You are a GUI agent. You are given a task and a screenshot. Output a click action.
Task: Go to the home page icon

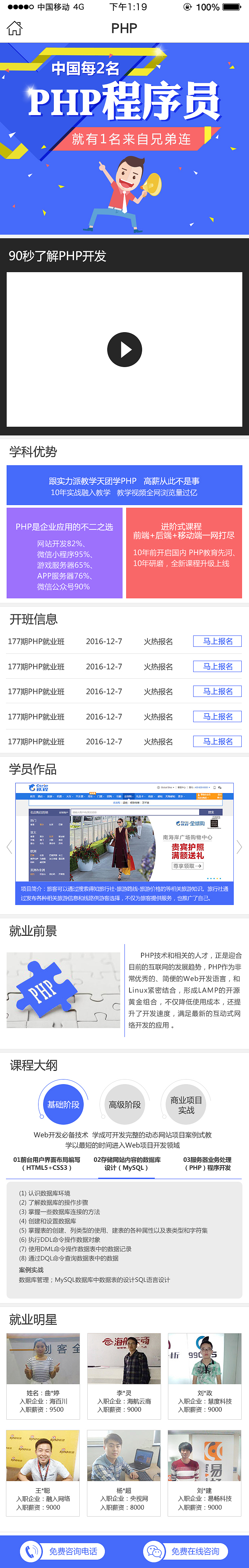point(14,28)
